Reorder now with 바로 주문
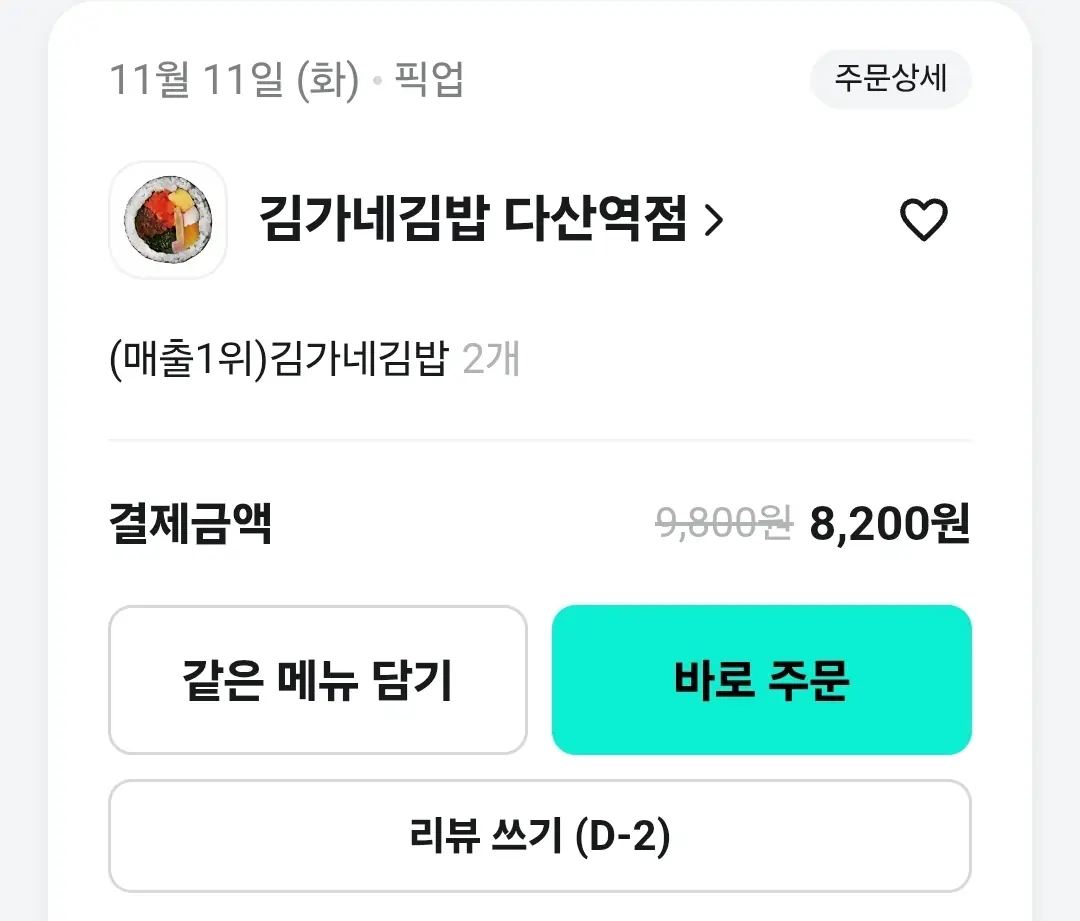 (x=761, y=680)
